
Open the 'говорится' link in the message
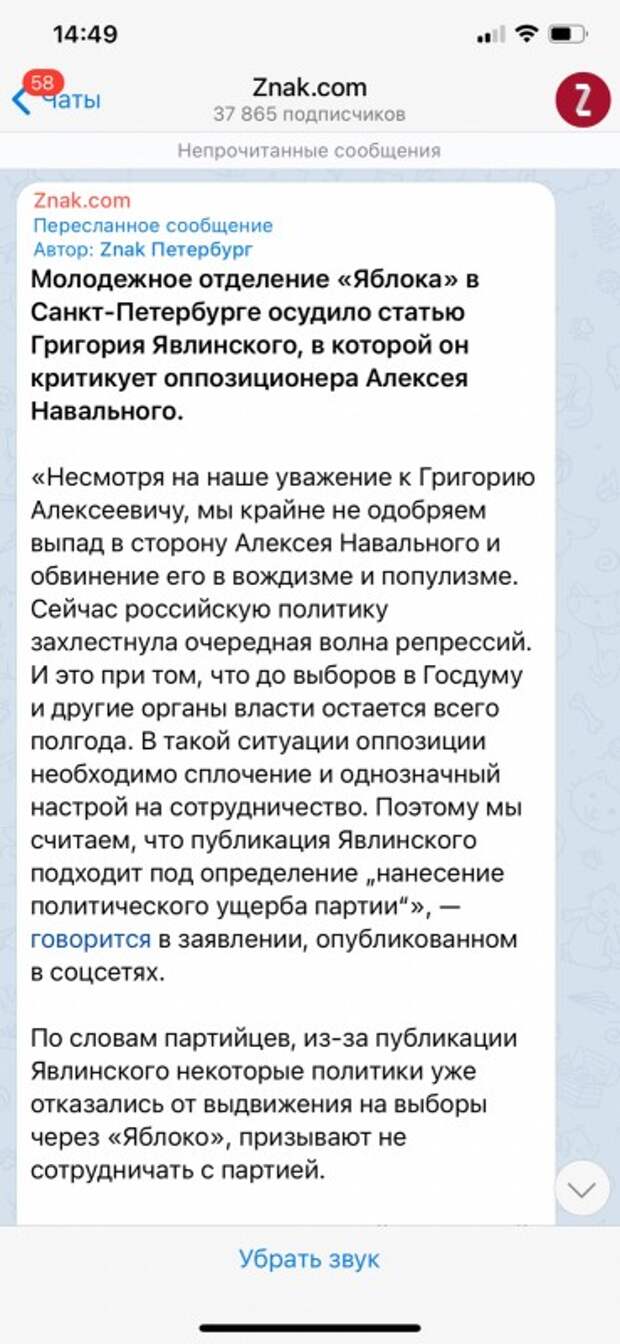tap(91, 939)
